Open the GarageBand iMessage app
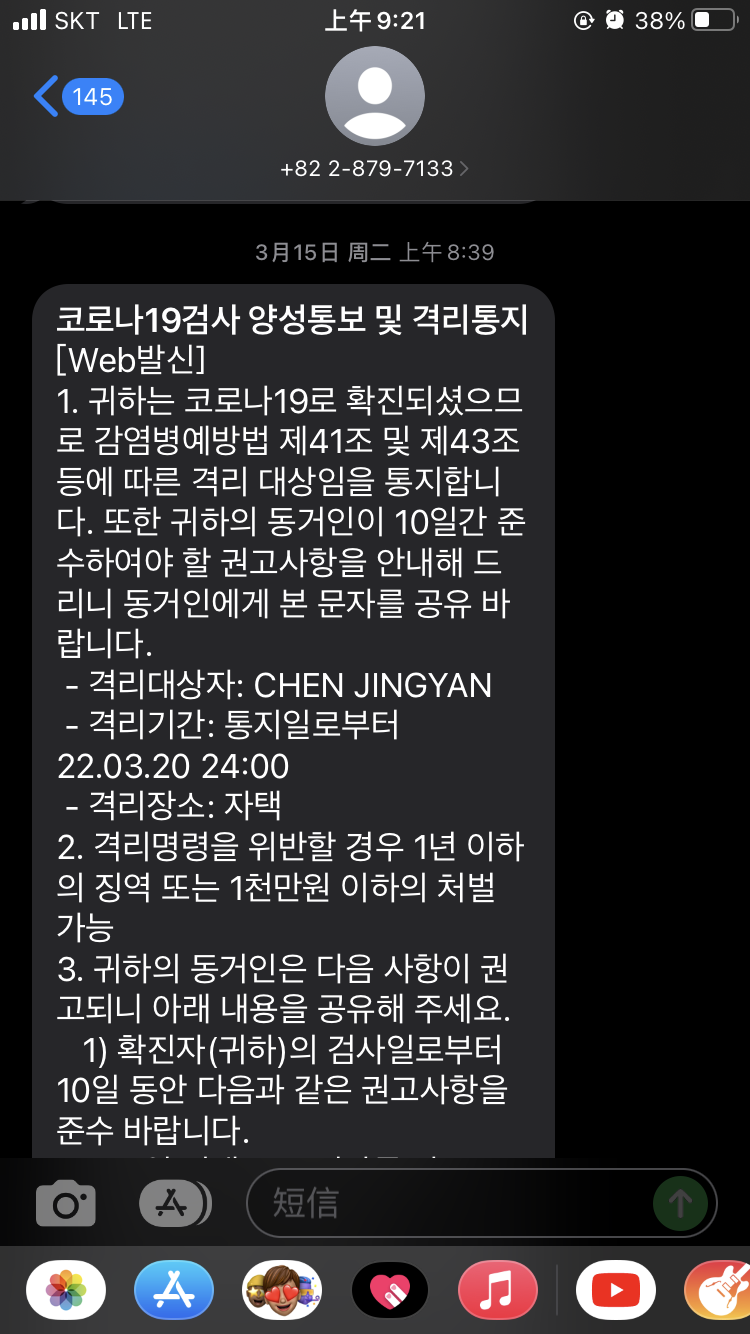This screenshot has height=1334, width=750. tap(718, 1290)
